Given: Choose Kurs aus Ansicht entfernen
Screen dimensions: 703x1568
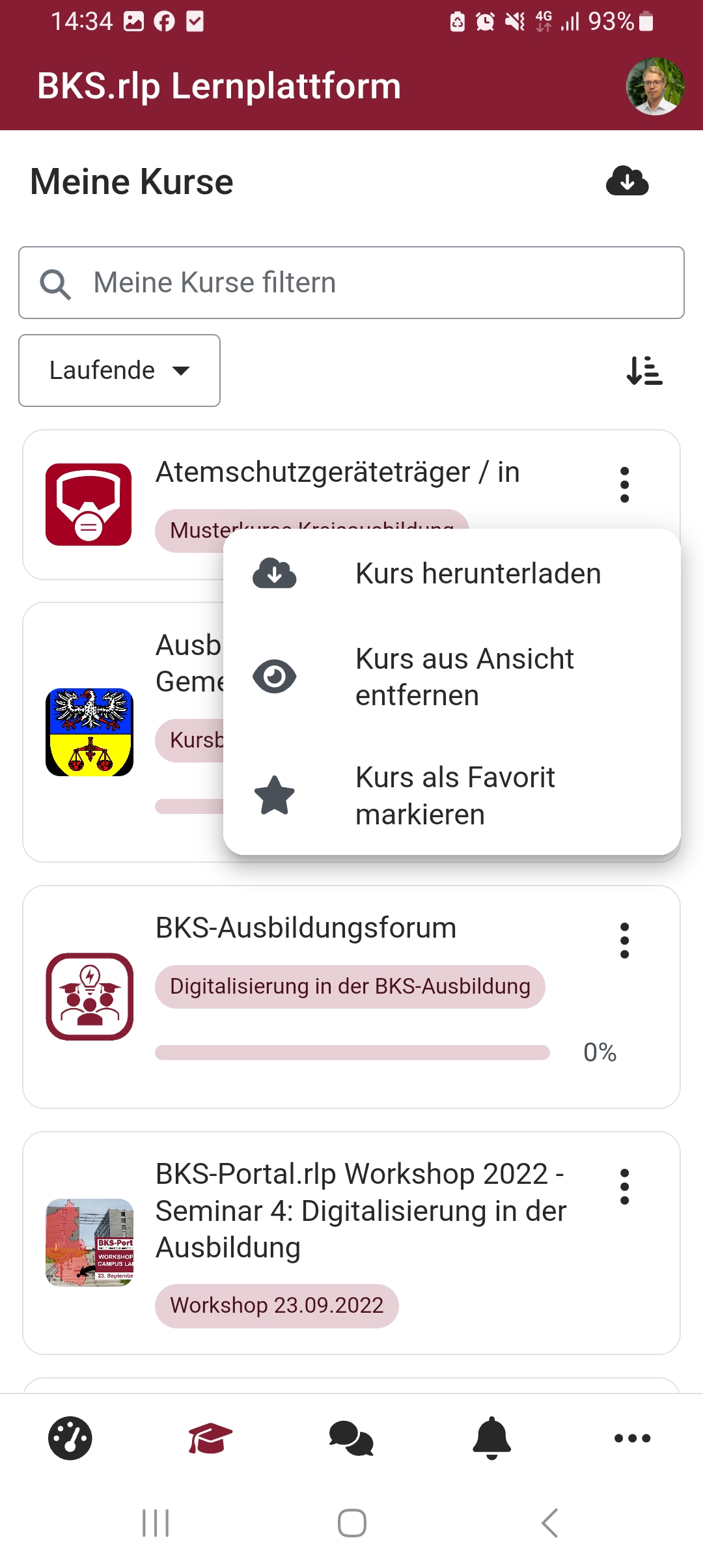Looking at the screenshot, I should (452, 677).
